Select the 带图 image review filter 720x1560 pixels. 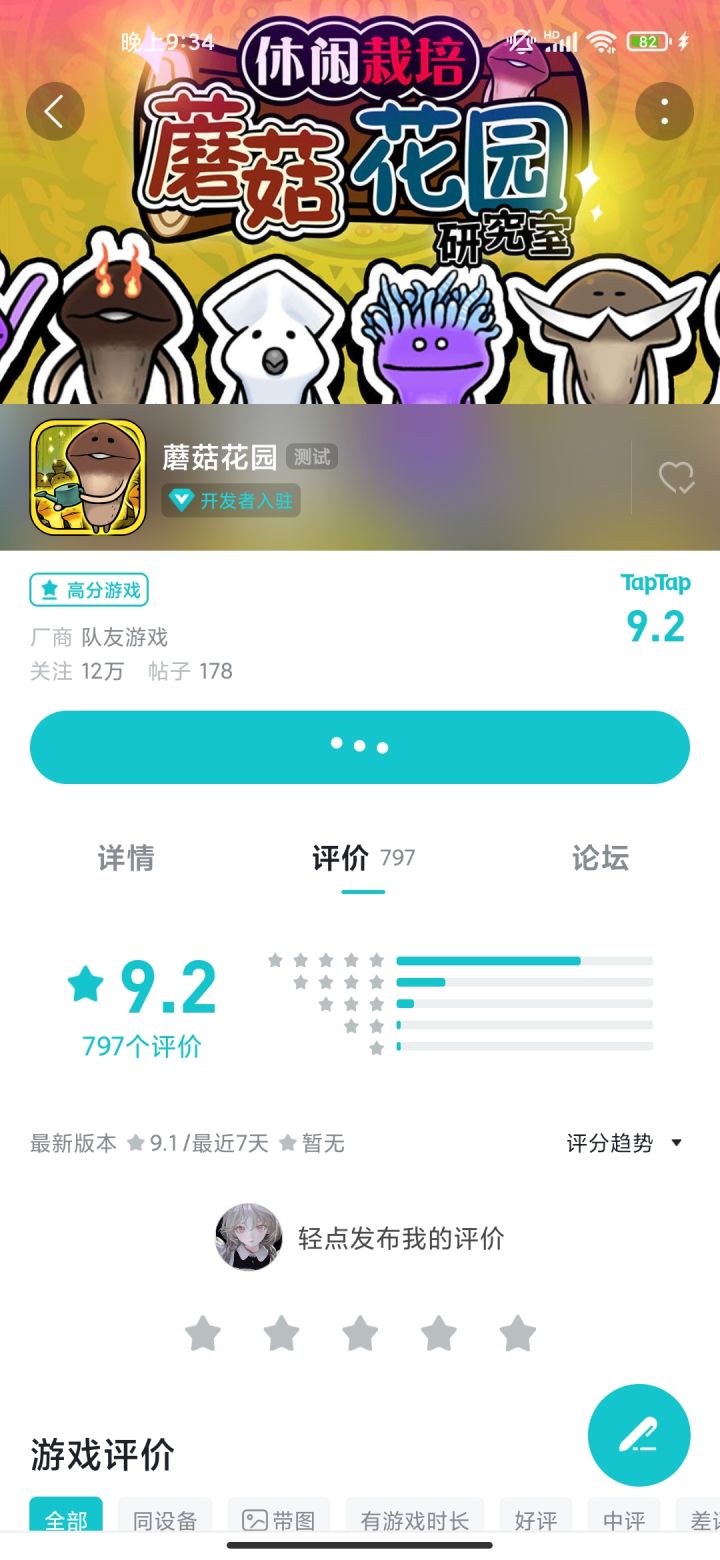pyautogui.click(x=280, y=1521)
